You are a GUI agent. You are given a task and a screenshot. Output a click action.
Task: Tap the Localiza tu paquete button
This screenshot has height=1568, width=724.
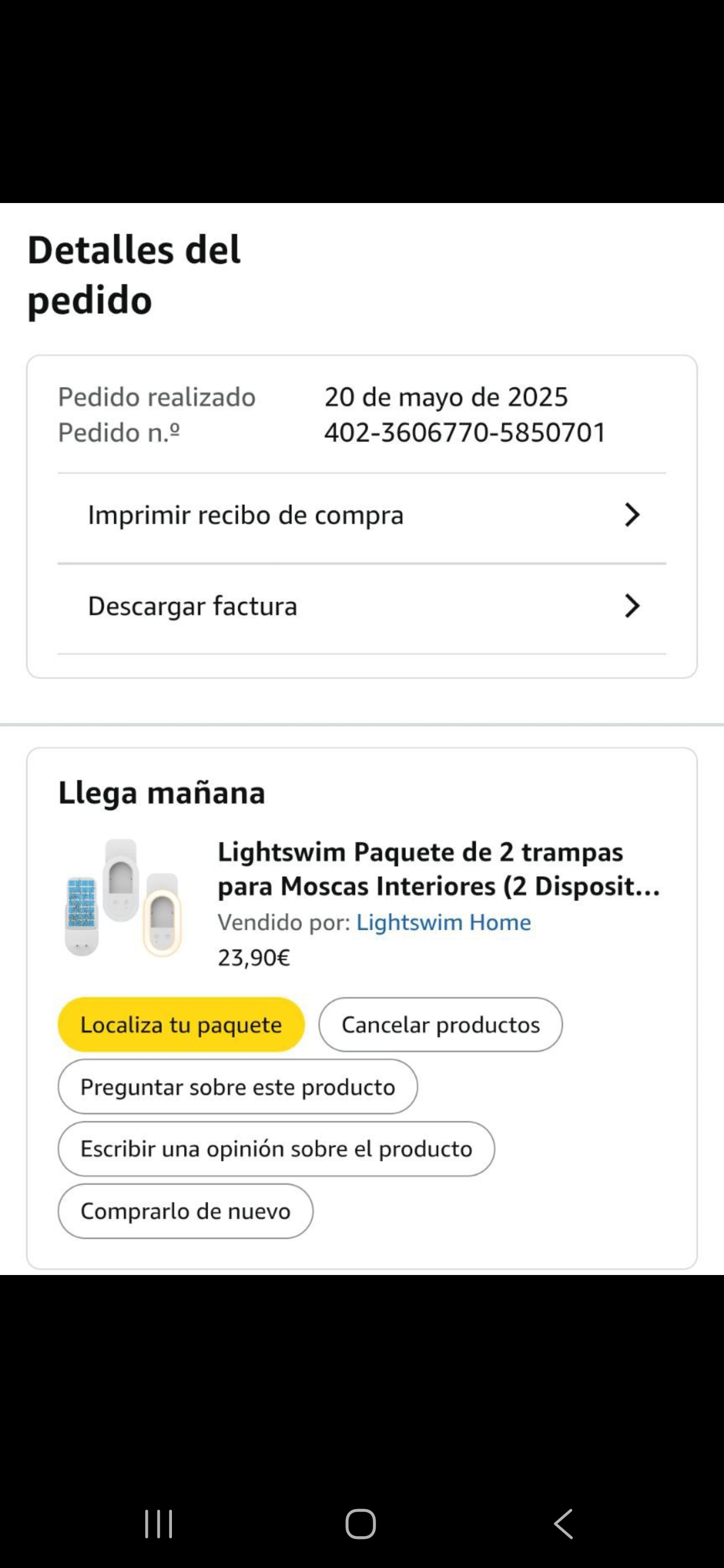[181, 1024]
